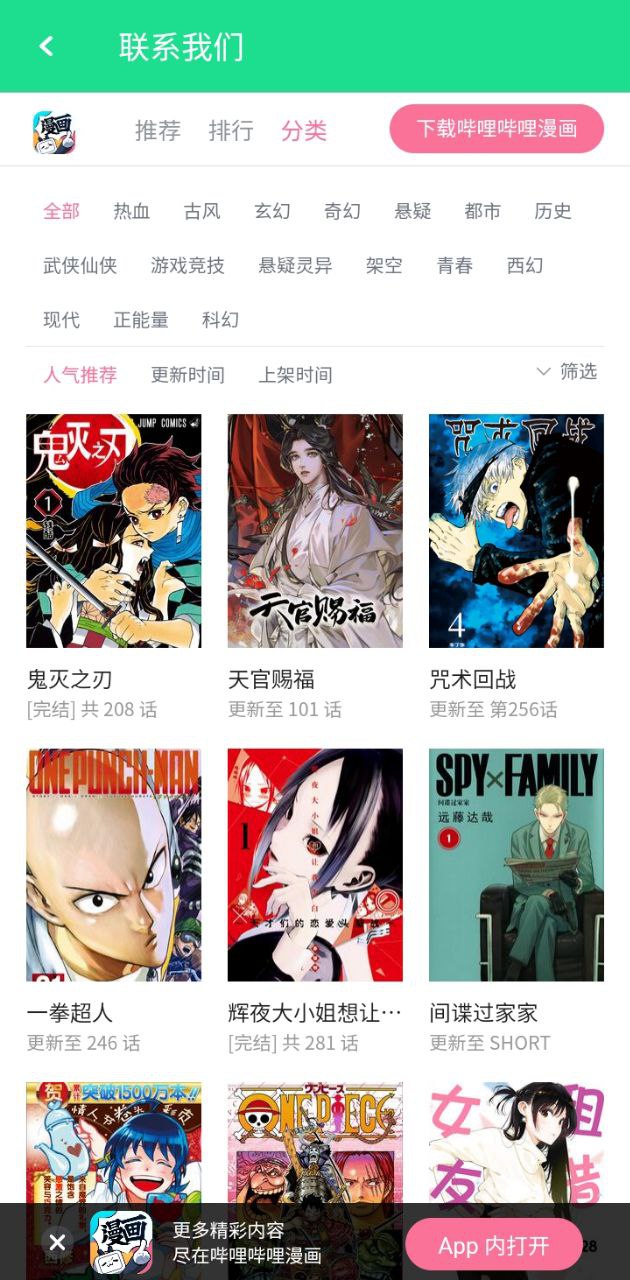The width and height of the screenshot is (630, 1280).
Task: Sort by 更新时间
Action: 188,375
